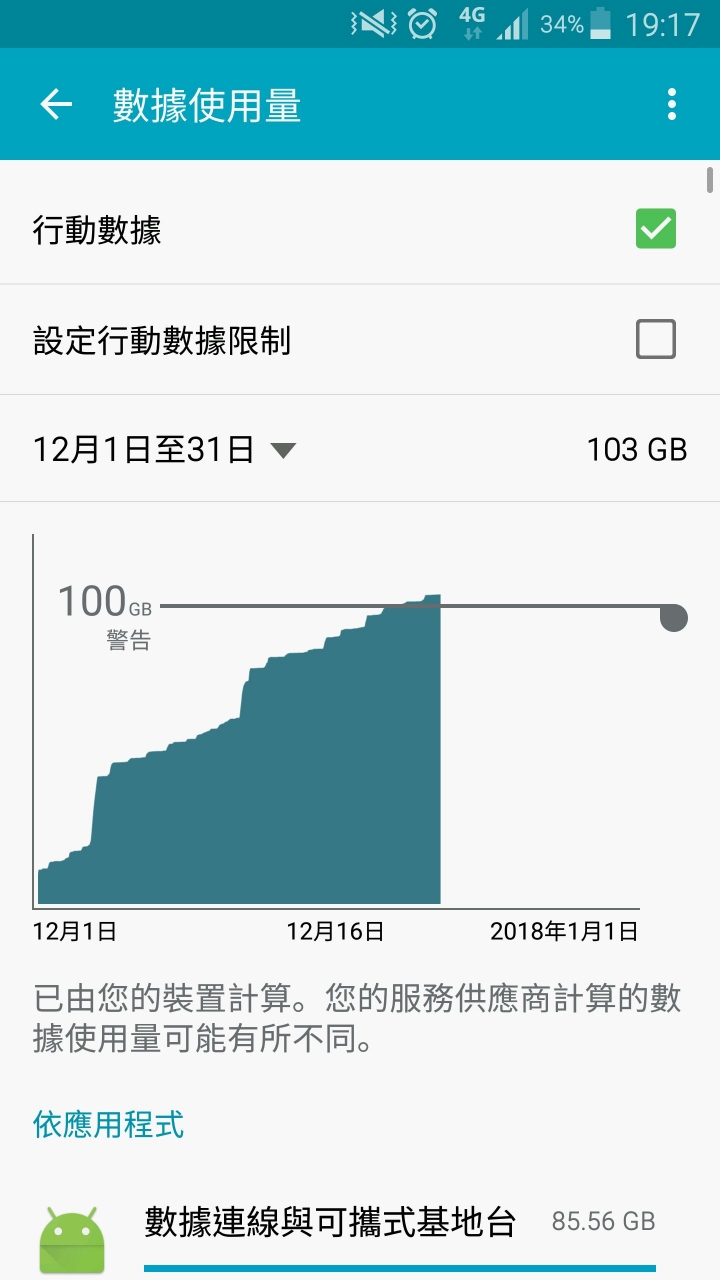Tap the 100 GB warning line handle
The height and width of the screenshot is (1280, 720).
point(674,617)
